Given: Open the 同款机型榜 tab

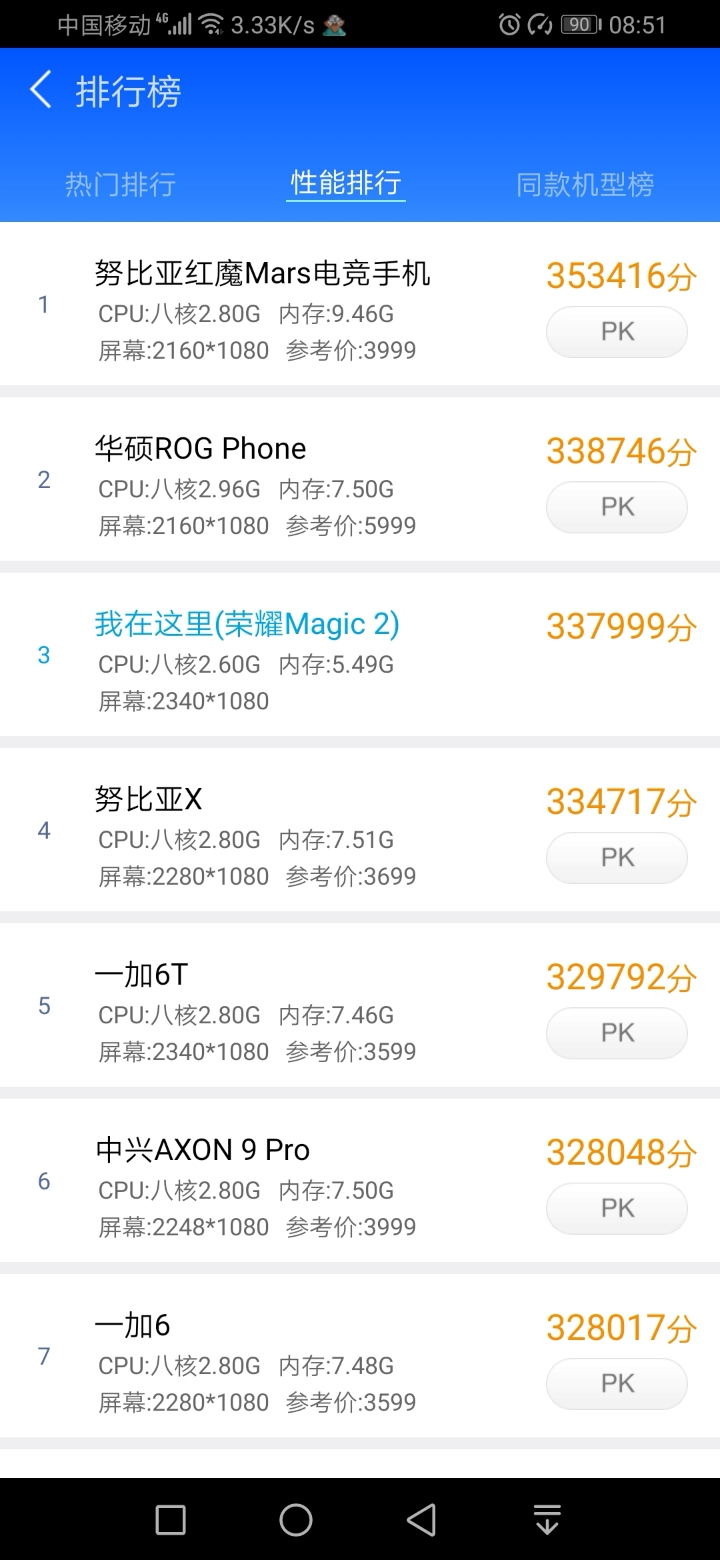Looking at the screenshot, I should pyautogui.click(x=585, y=185).
